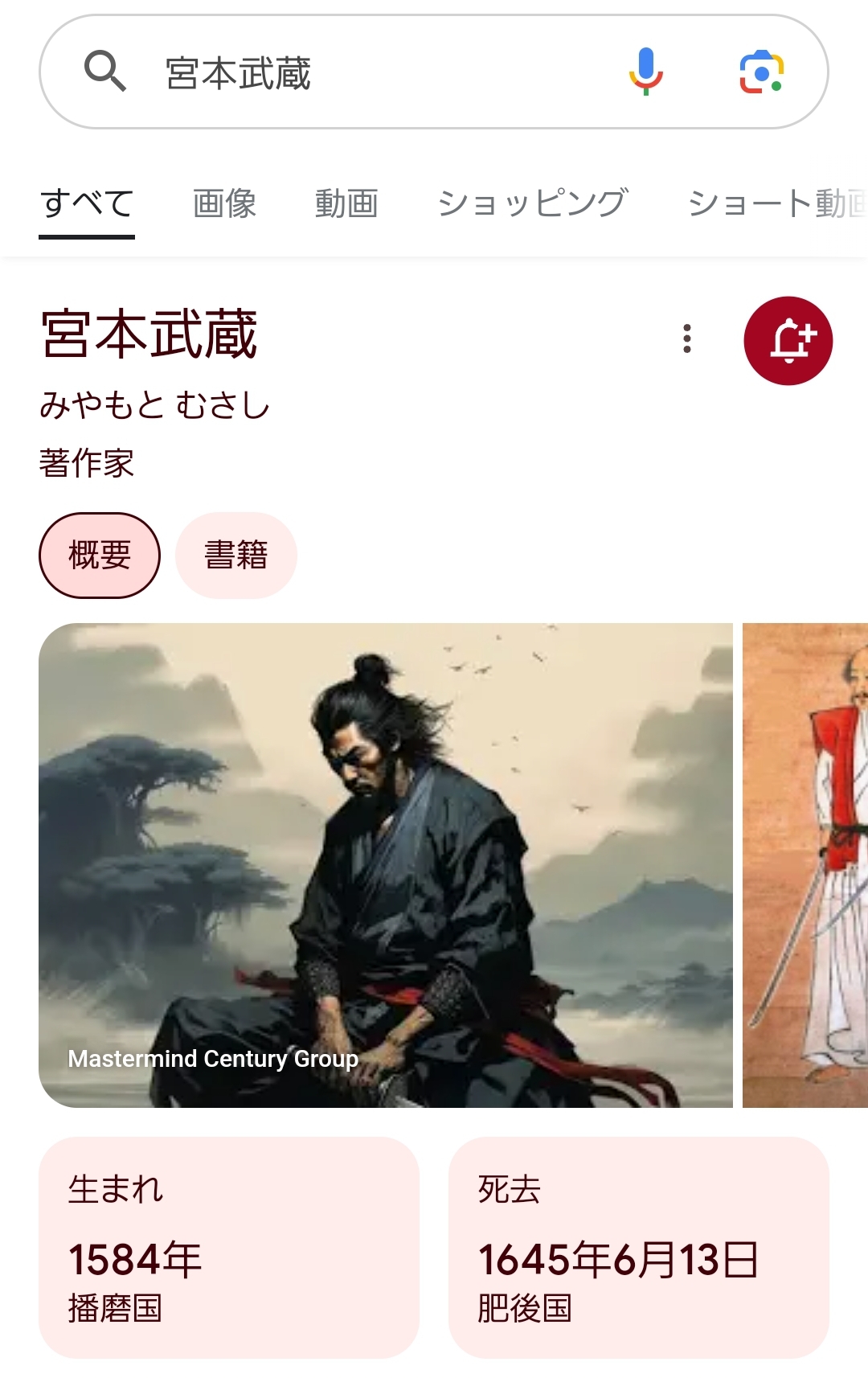Switch to the 画像 tab
The width and height of the screenshot is (868, 1378).
[x=224, y=203]
